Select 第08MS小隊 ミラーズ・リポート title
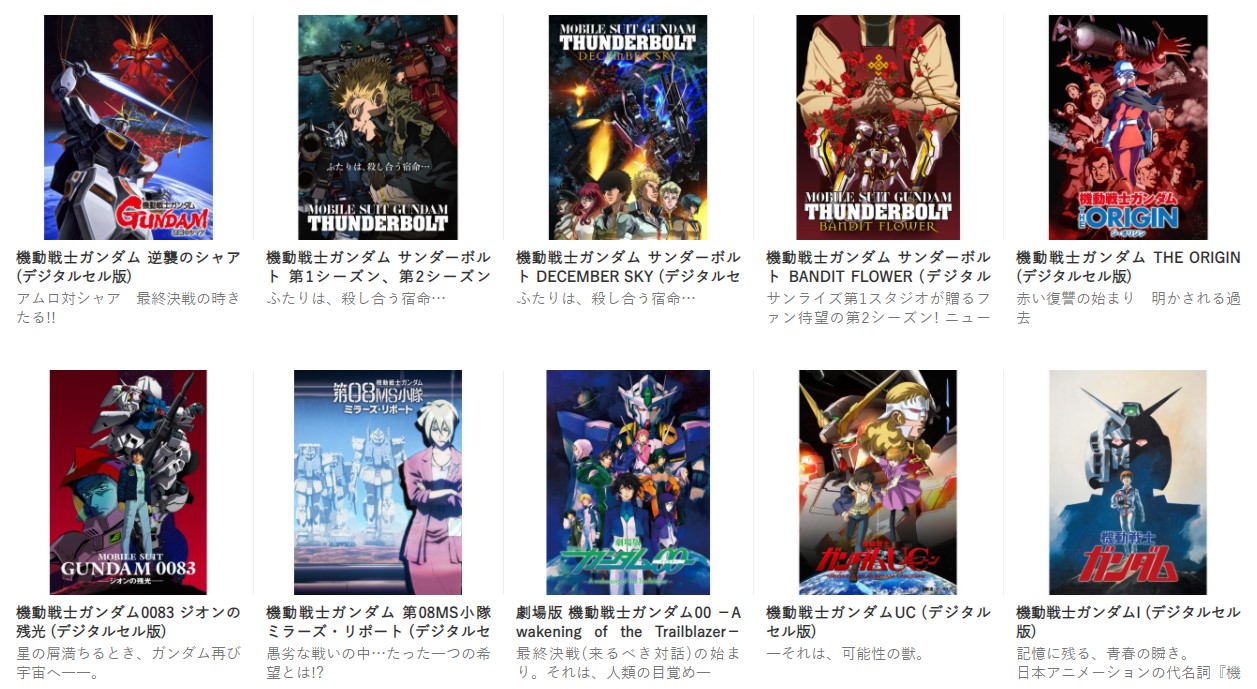The image size is (1257, 689). pyautogui.click(x=378, y=621)
